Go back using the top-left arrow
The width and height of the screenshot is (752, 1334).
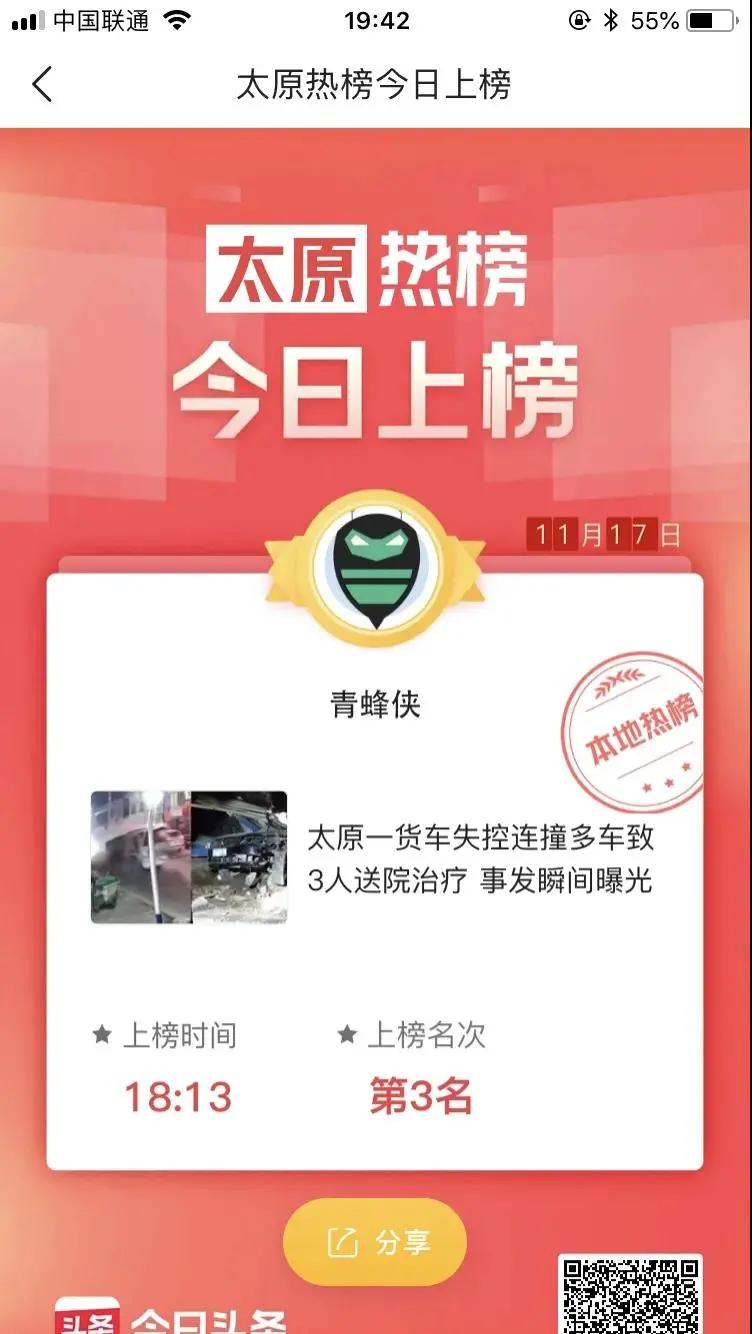tap(42, 85)
